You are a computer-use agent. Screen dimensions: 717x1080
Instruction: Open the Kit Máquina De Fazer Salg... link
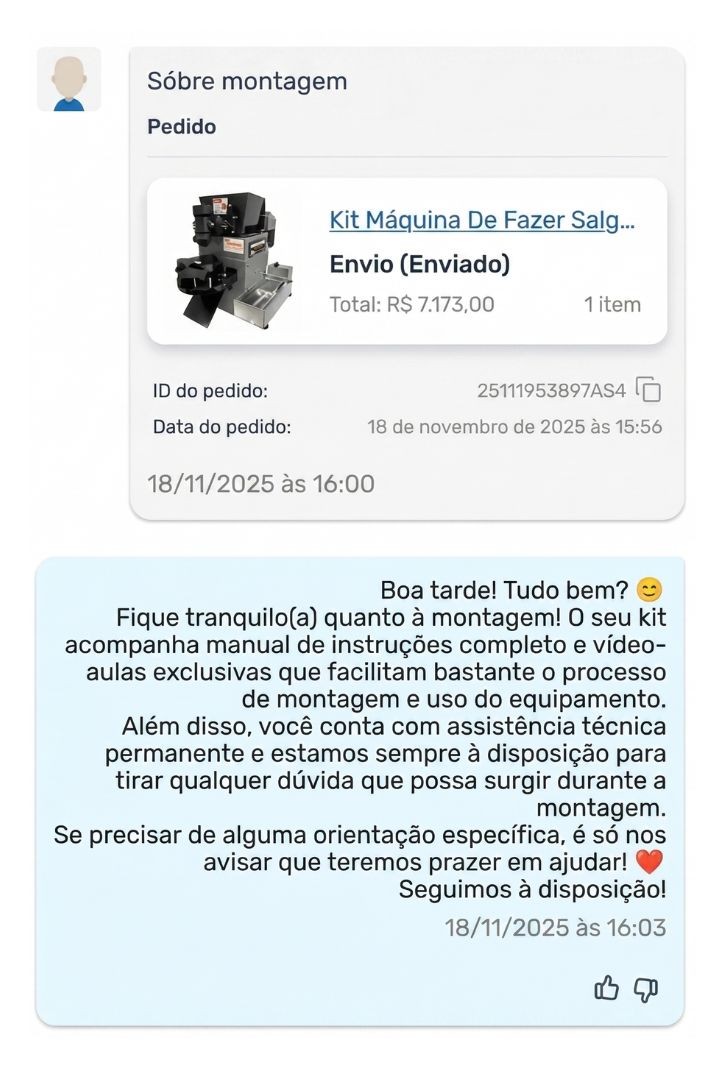pos(482,221)
